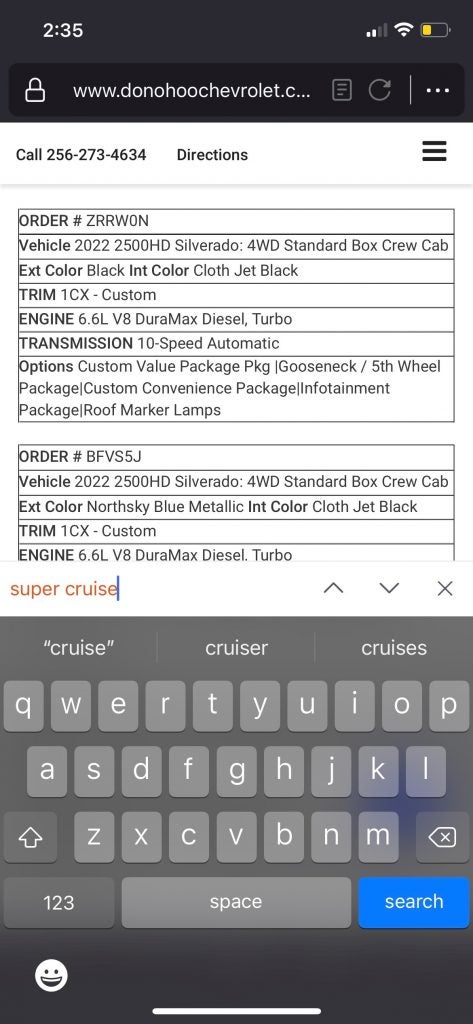Go to previous search match
The width and height of the screenshot is (473, 1024).
coord(333,588)
